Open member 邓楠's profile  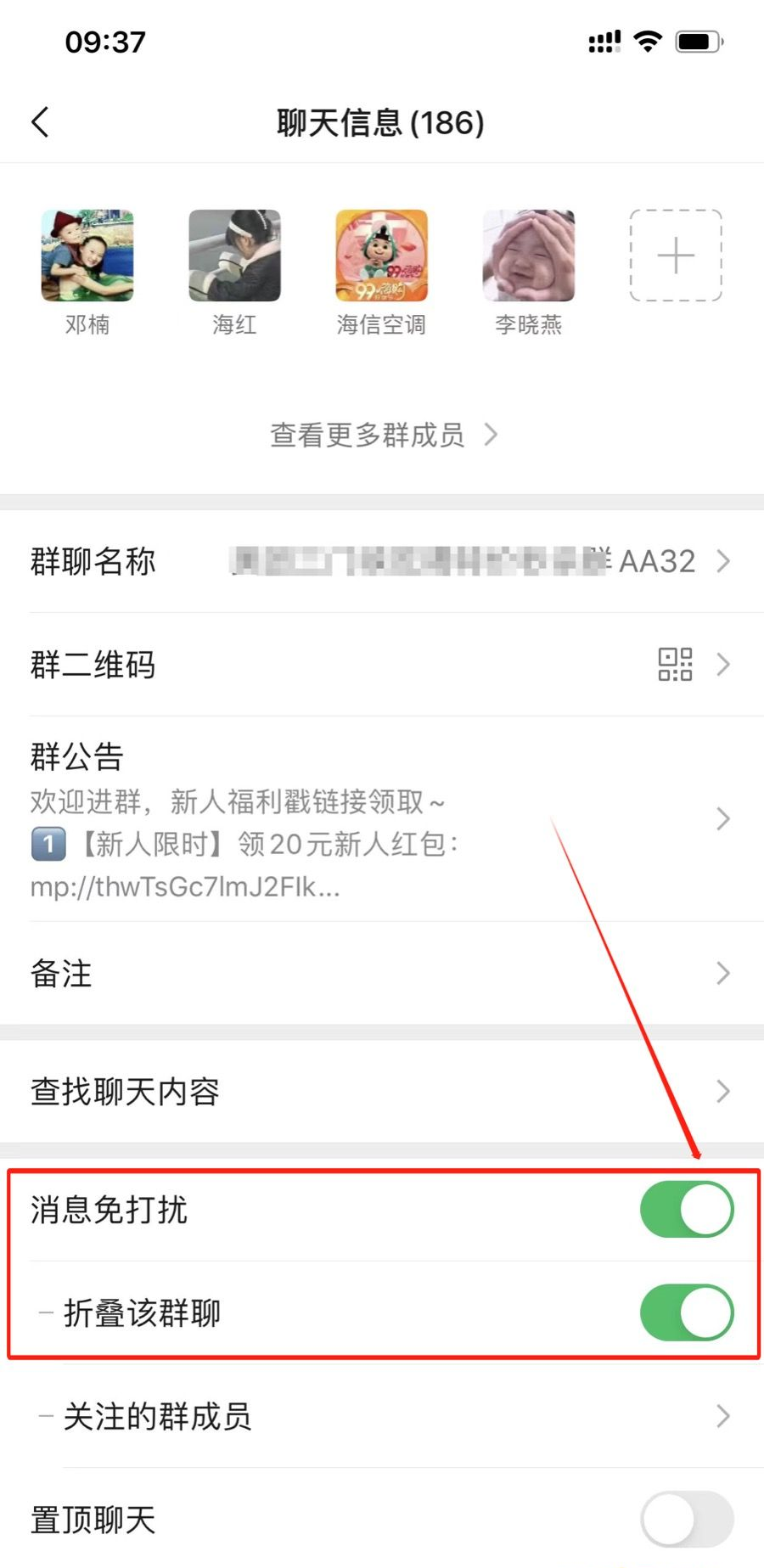point(87,256)
